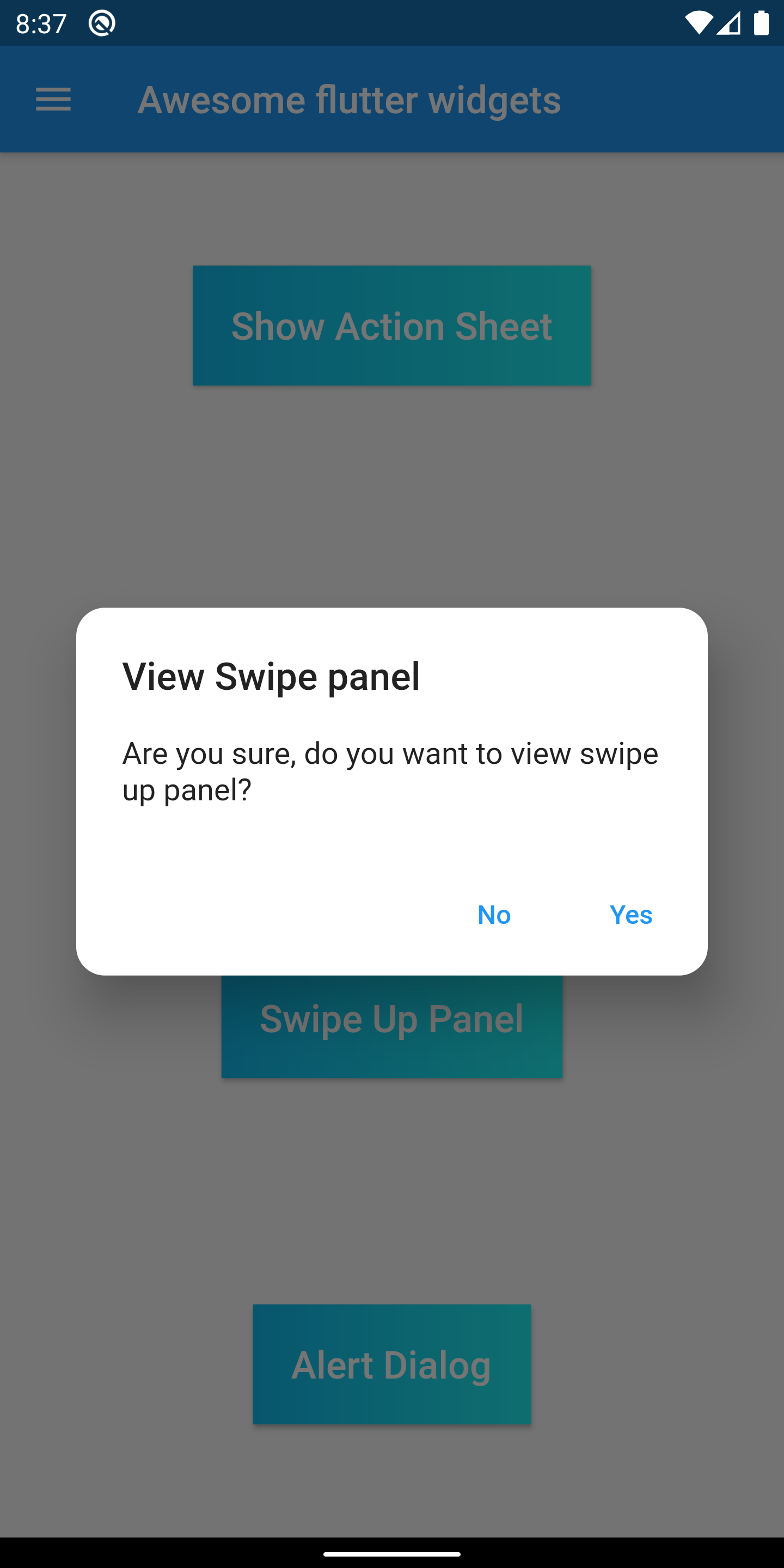
Task: Confirm with Yes to view swipe panel
Action: [630, 914]
